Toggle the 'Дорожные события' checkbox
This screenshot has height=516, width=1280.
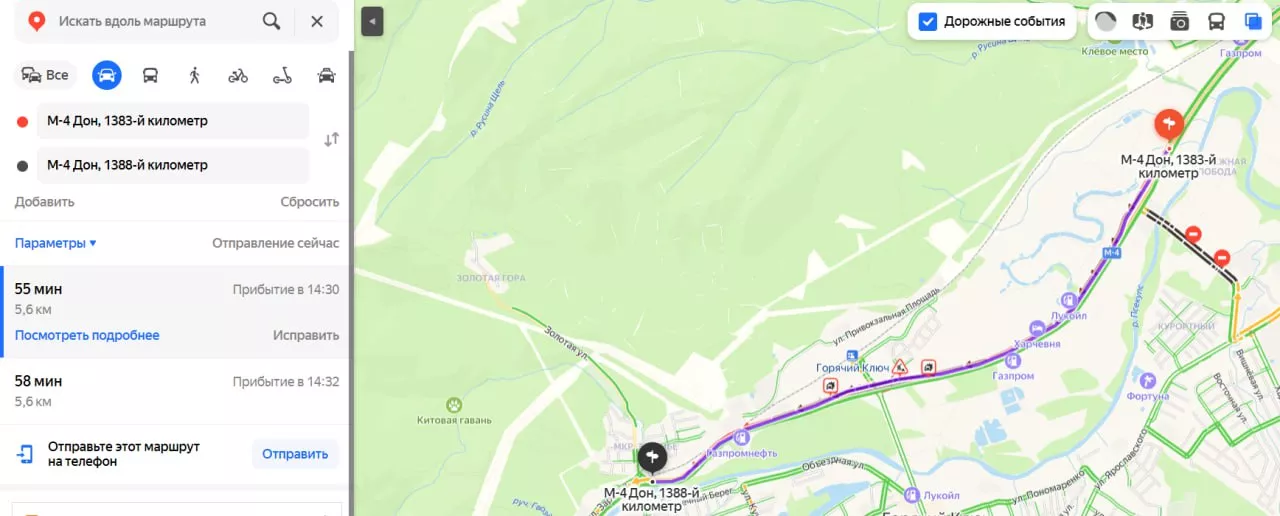(928, 21)
